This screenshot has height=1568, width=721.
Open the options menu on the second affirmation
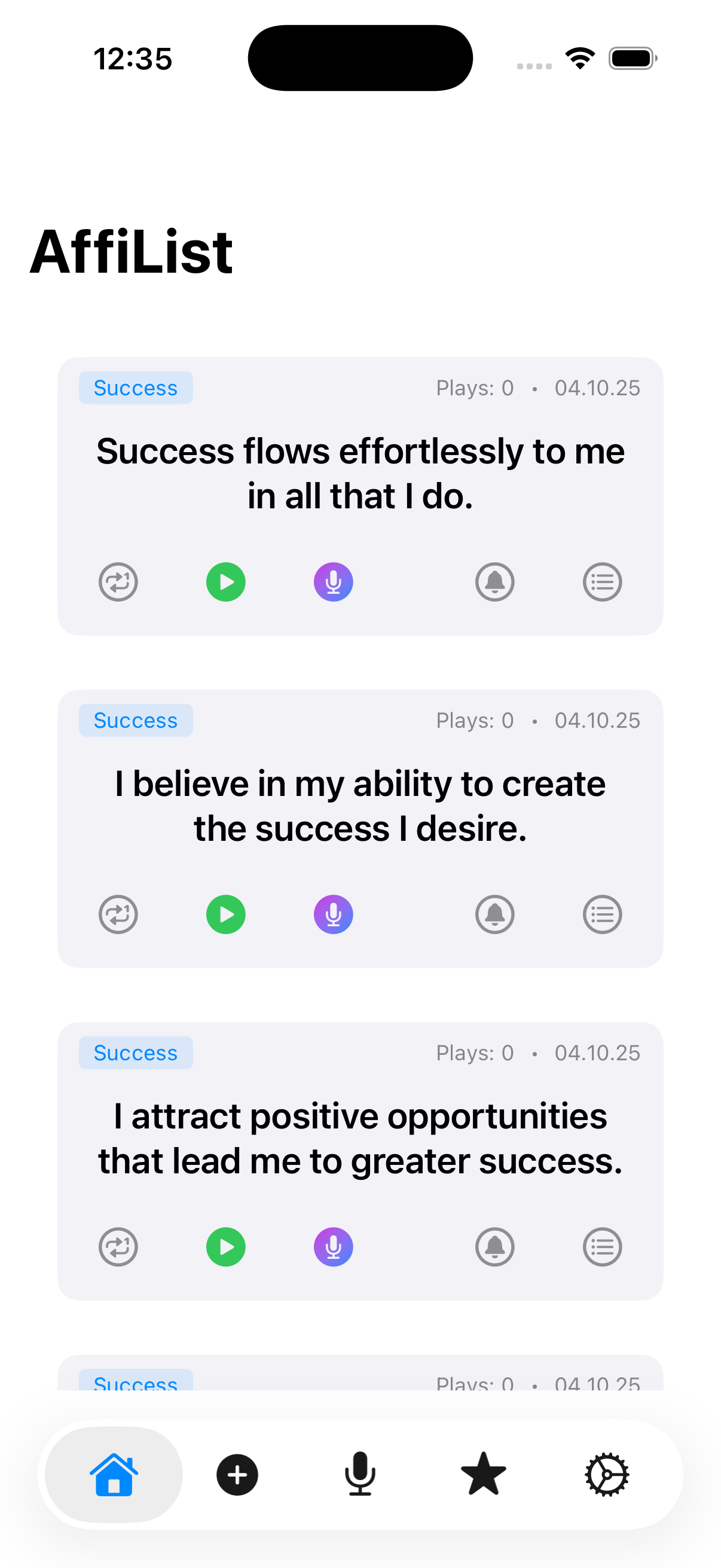tap(602, 914)
